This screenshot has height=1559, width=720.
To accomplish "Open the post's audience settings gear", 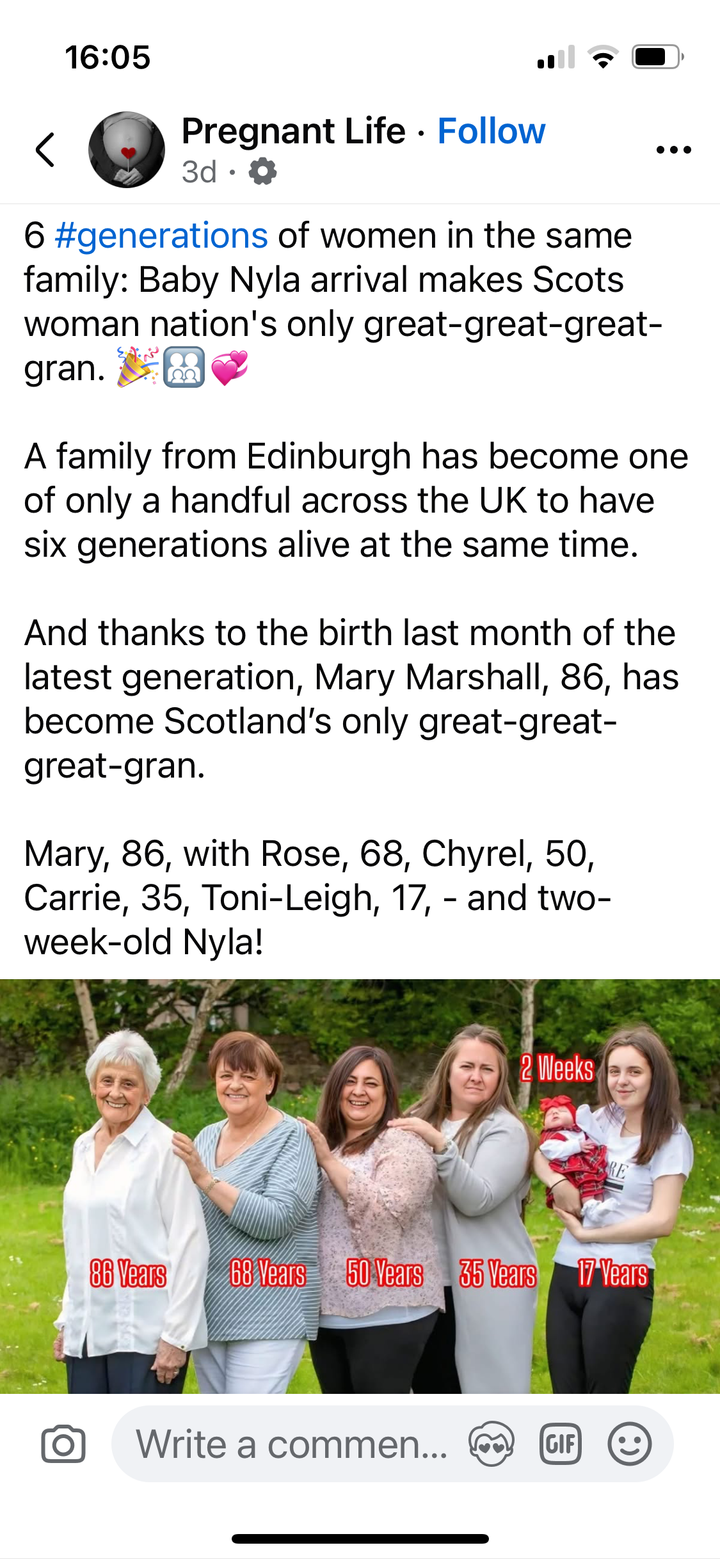I will [262, 172].
